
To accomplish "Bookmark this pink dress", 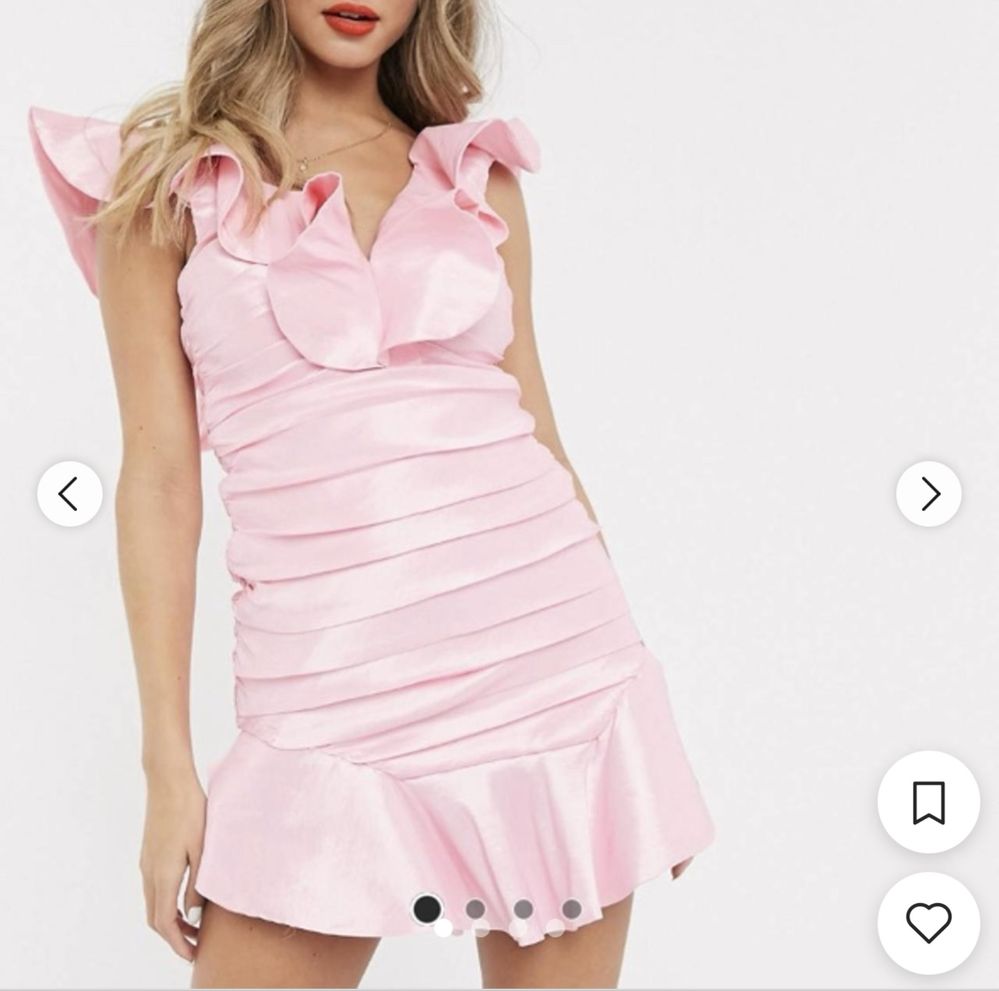I will point(928,802).
